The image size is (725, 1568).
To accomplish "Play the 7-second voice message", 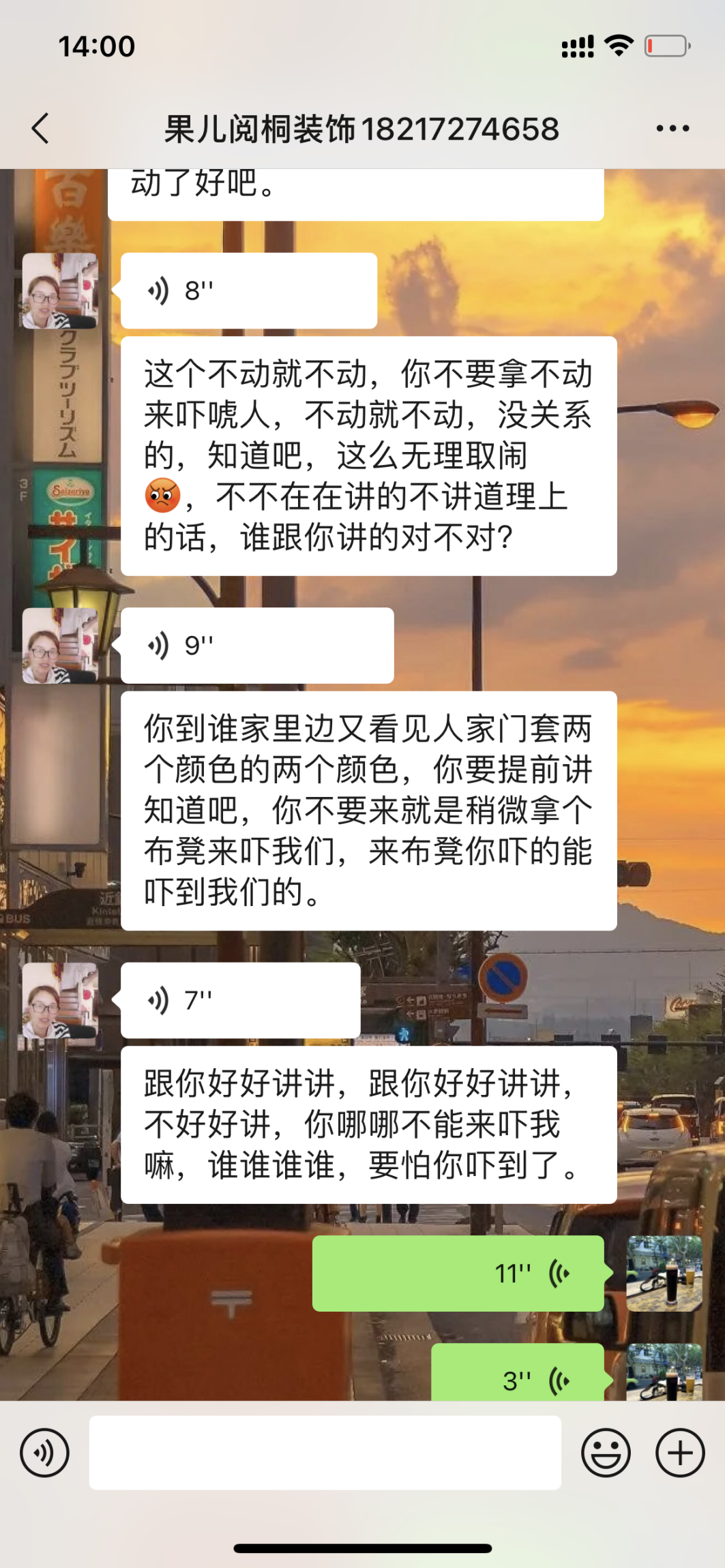I will click(240, 1000).
